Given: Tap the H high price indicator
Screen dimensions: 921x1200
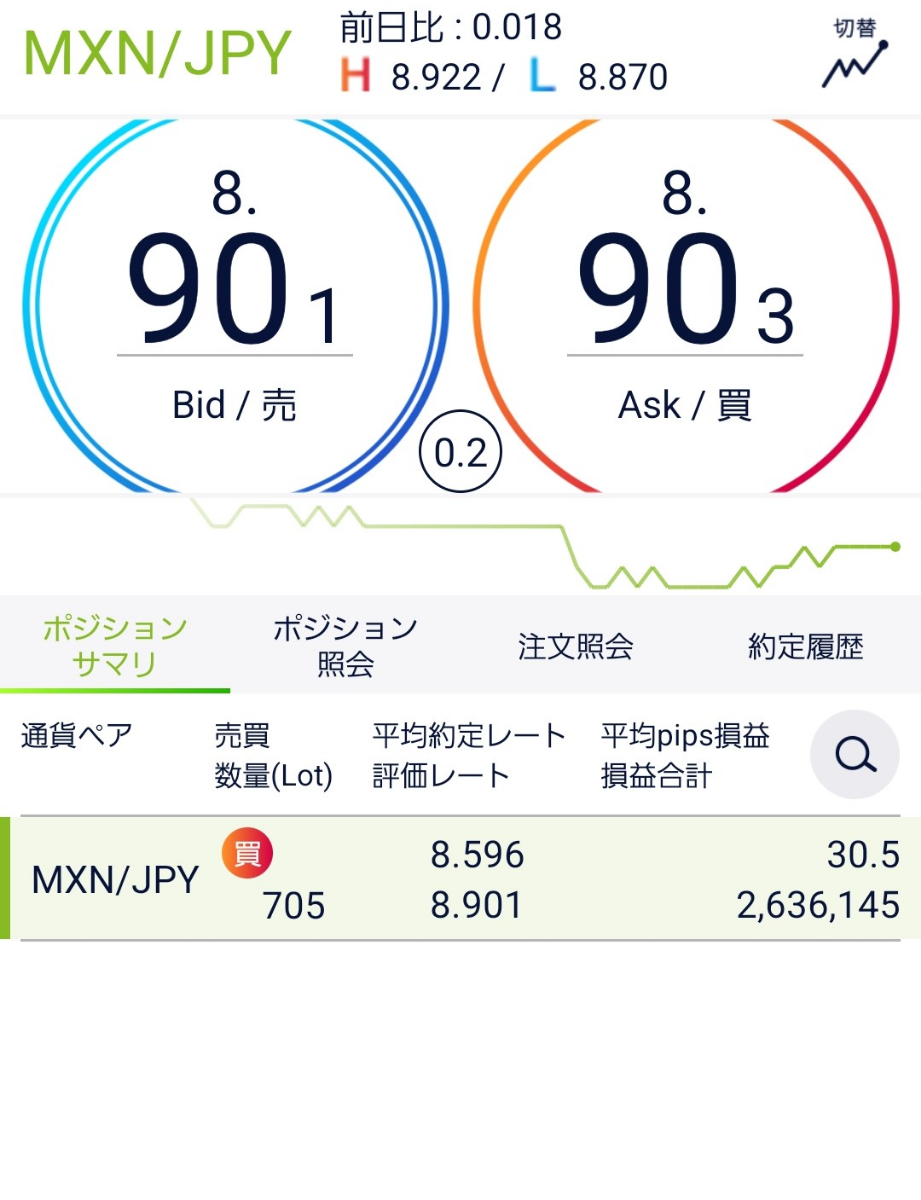Looking at the screenshot, I should [358, 76].
